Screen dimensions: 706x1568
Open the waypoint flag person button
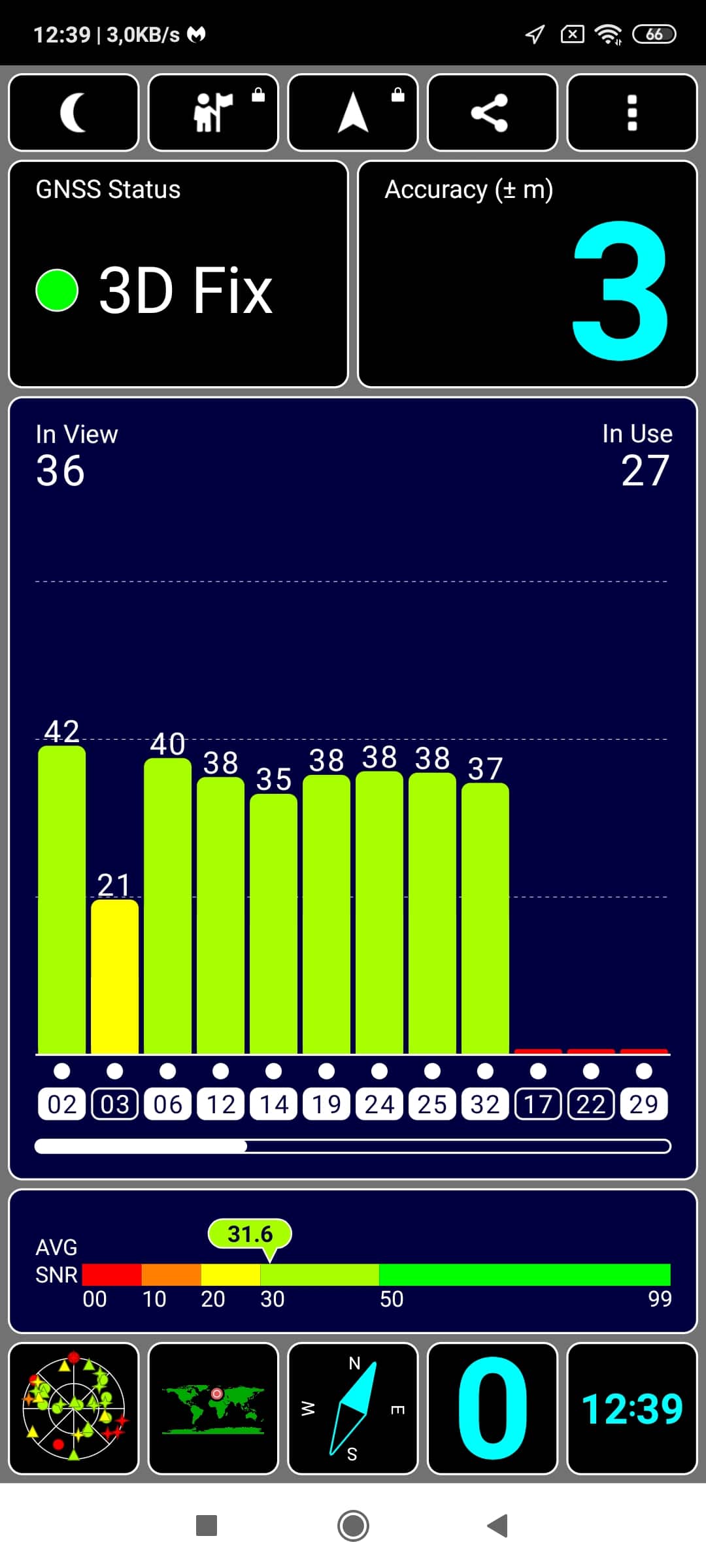click(x=213, y=112)
